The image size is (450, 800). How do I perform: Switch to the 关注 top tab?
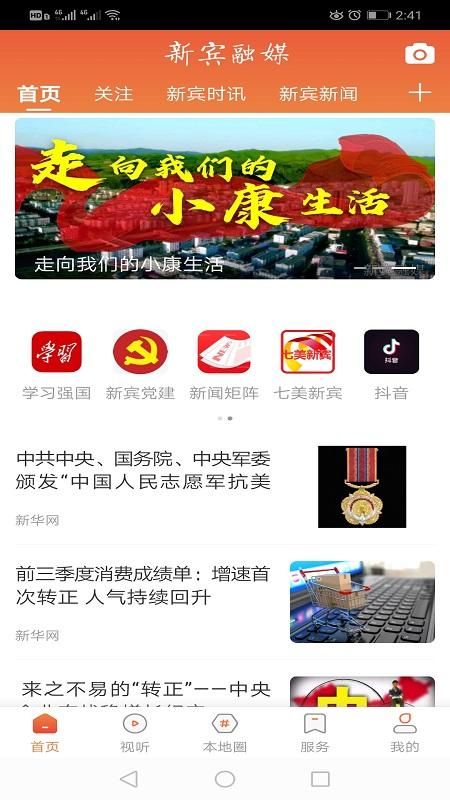click(x=113, y=94)
